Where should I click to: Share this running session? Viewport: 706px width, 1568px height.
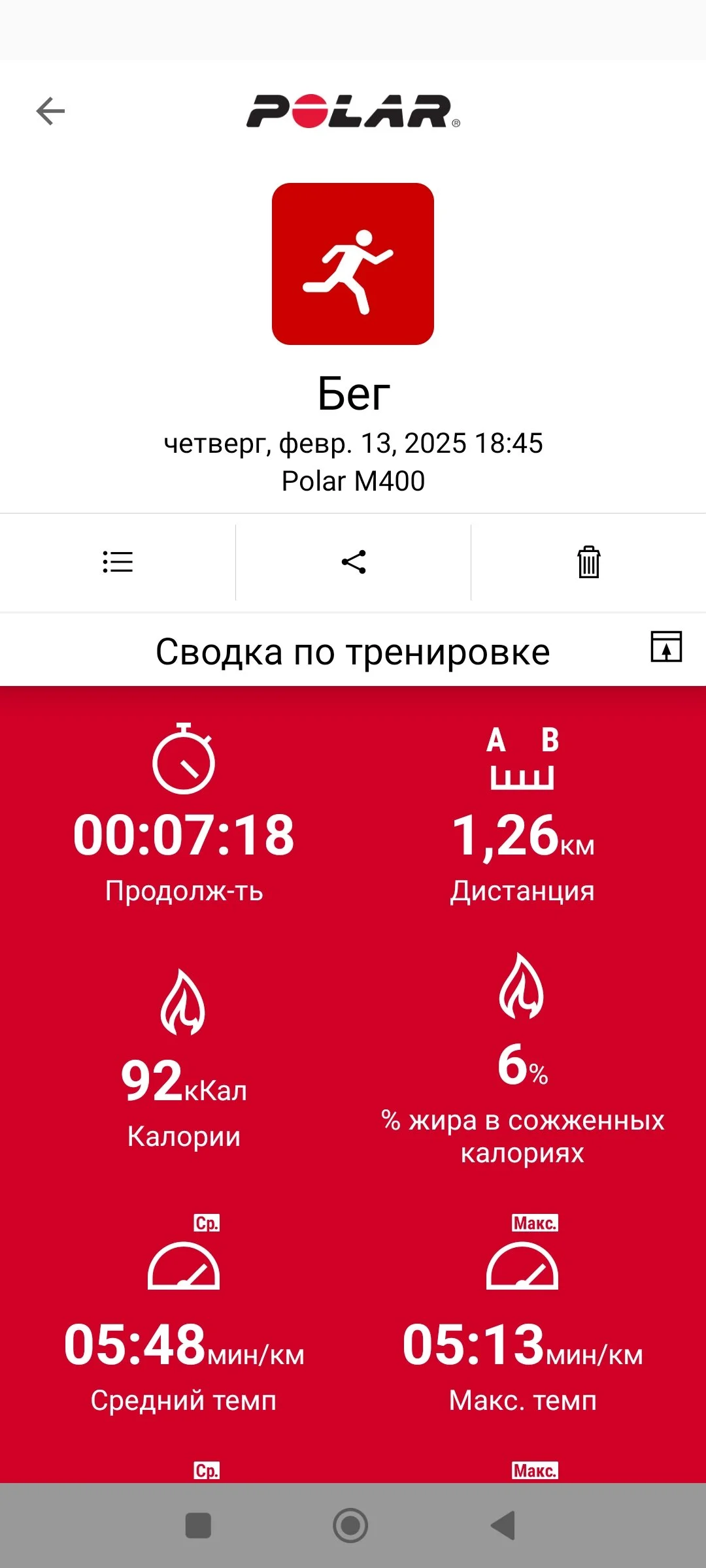pyautogui.click(x=354, y=562)
